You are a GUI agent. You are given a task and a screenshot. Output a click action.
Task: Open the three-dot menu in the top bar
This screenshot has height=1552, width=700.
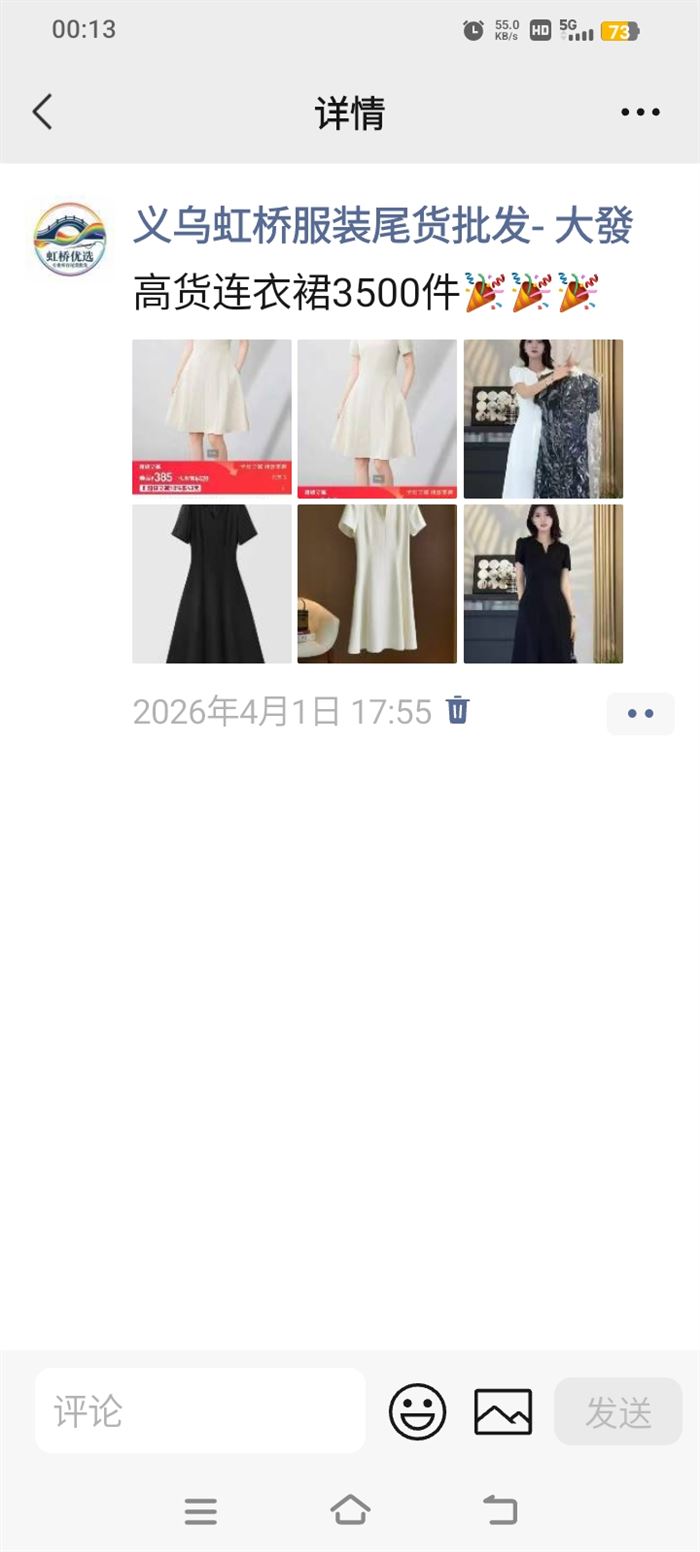click(640, 112)
